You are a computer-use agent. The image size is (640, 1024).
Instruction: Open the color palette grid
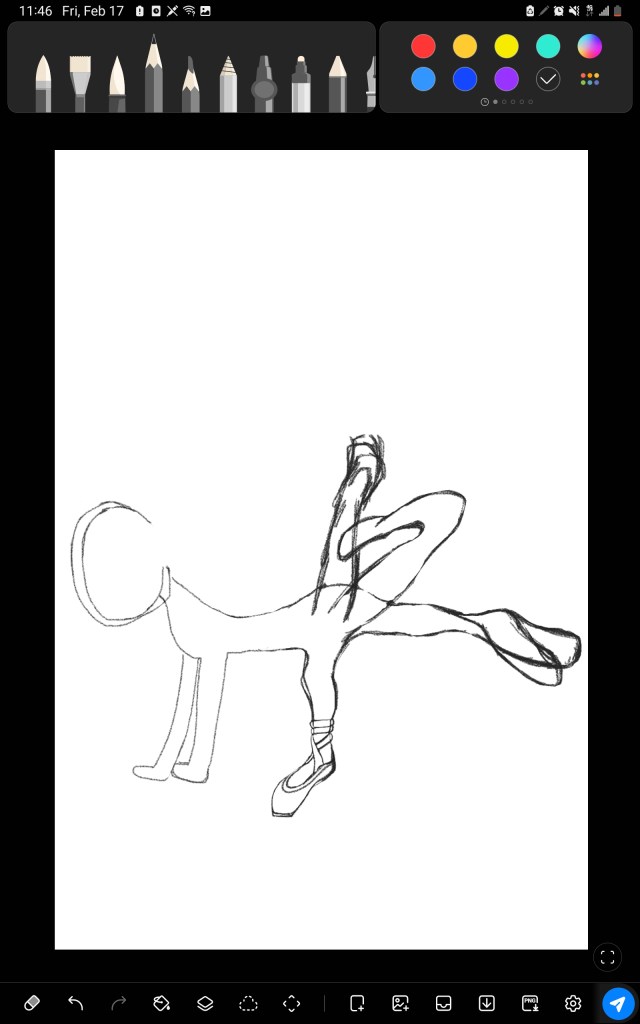(x=589, y=80)
